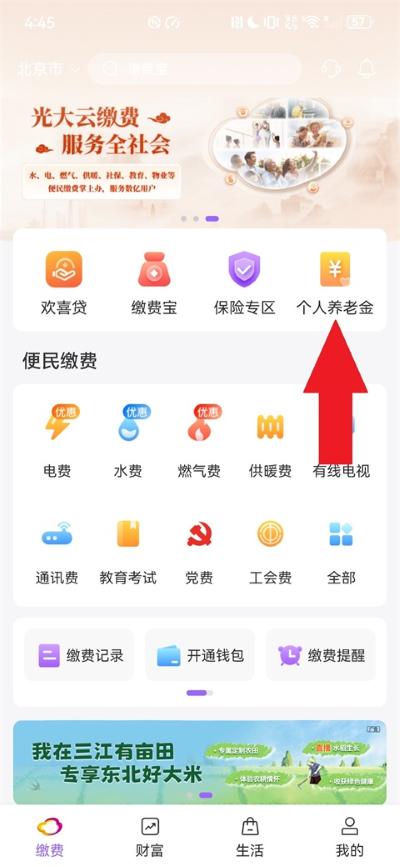The image size is (400, 867).
Task: Open 缴费记录
Action: point(79,655)
